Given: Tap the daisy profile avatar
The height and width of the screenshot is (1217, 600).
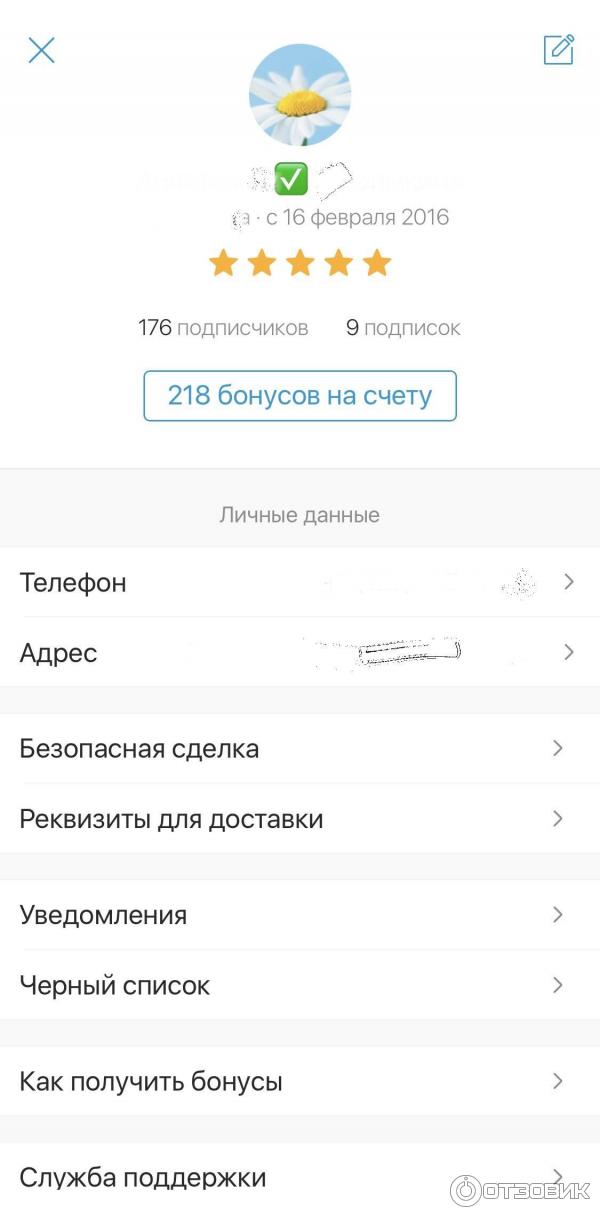Looking at the screenshot, I should tap(300, 95).
